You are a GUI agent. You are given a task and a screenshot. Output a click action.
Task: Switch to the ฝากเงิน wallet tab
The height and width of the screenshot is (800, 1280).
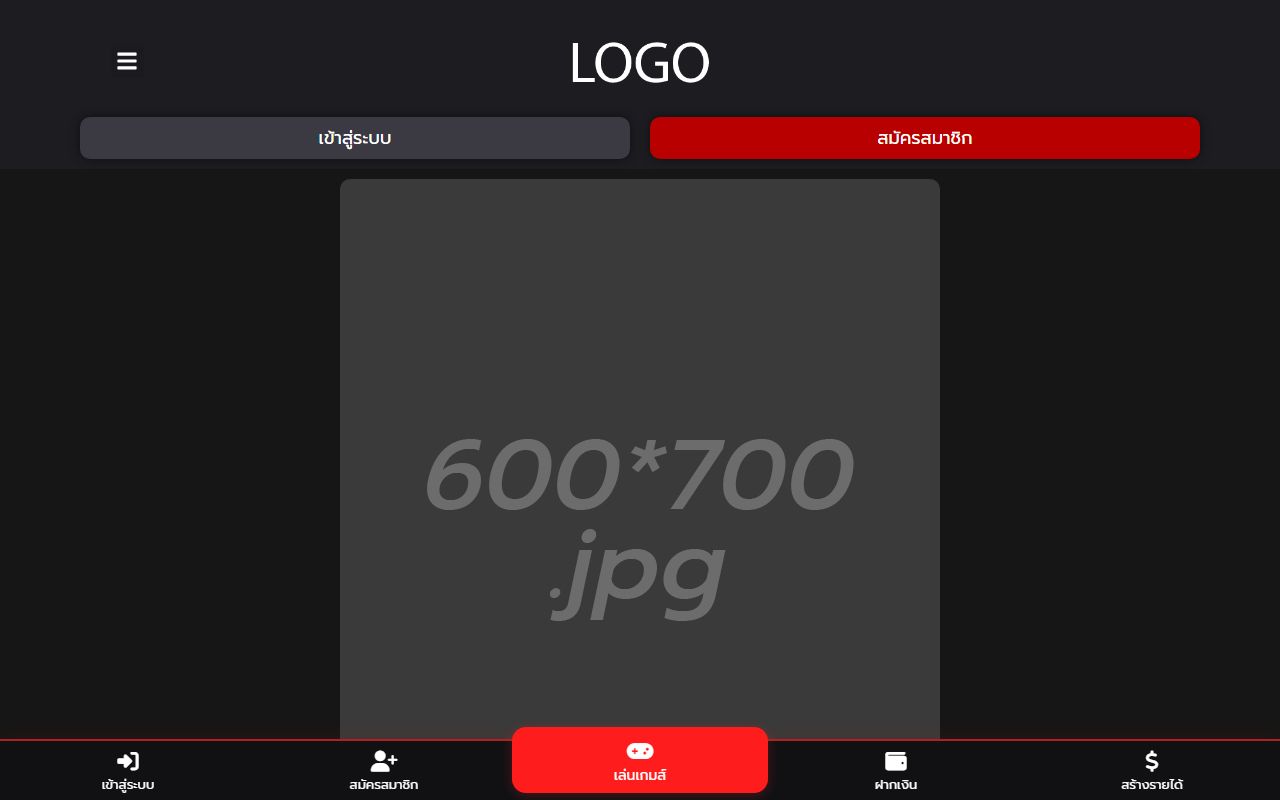(x=896, y=770)
